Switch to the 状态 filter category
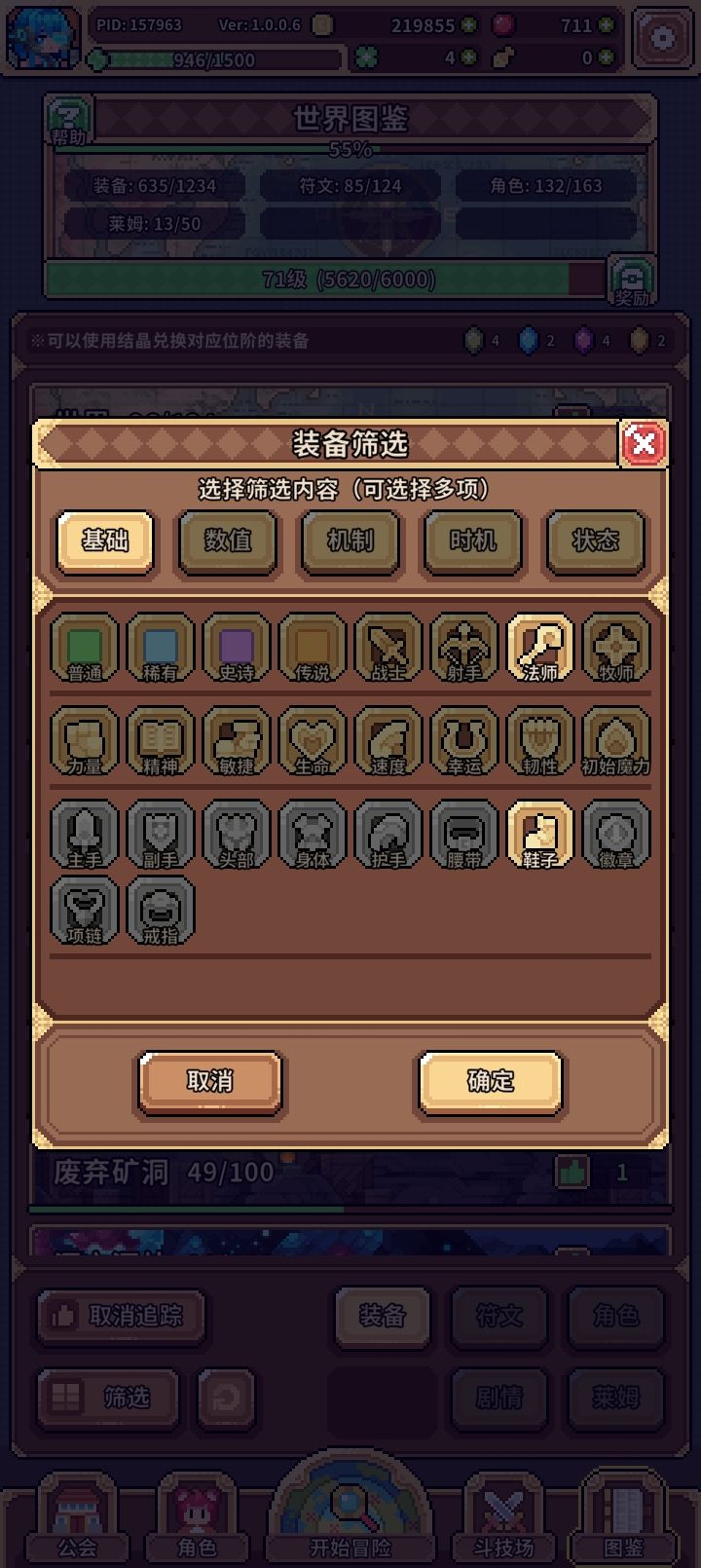This screenshot has width=701, height=1568. click(595, 542)
